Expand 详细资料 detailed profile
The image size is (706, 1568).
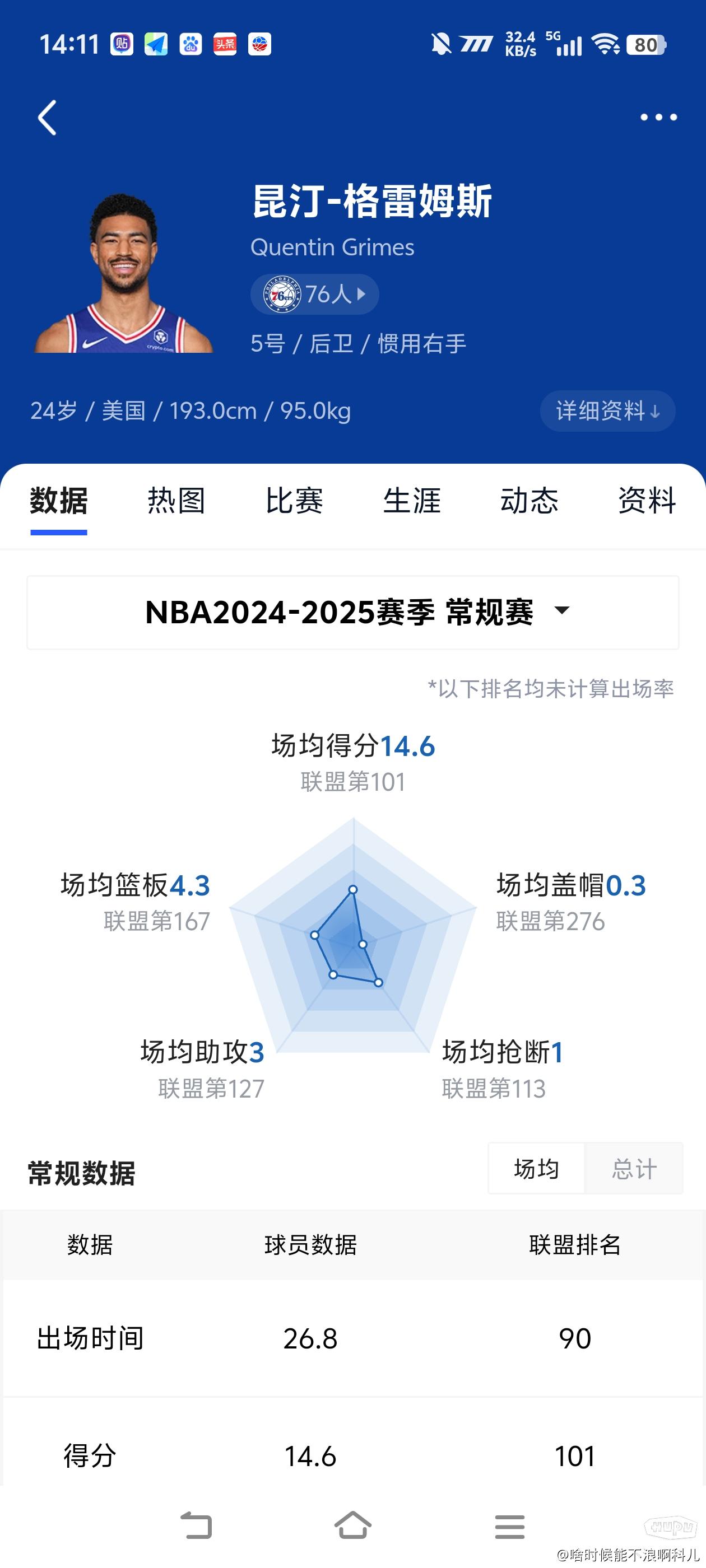pos(607,411)
